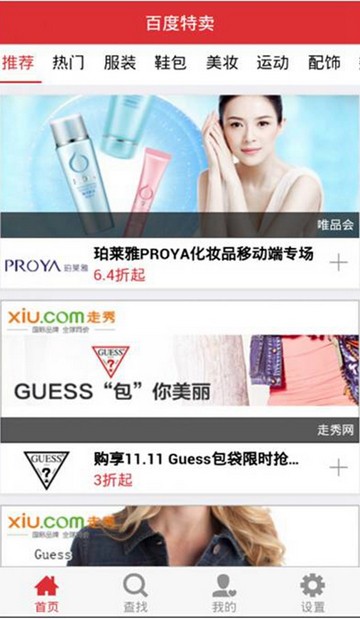Open the GUESS "包"你美丽 banner
The width and height of the screenshot is (360, 619).
tap(180, 371)
